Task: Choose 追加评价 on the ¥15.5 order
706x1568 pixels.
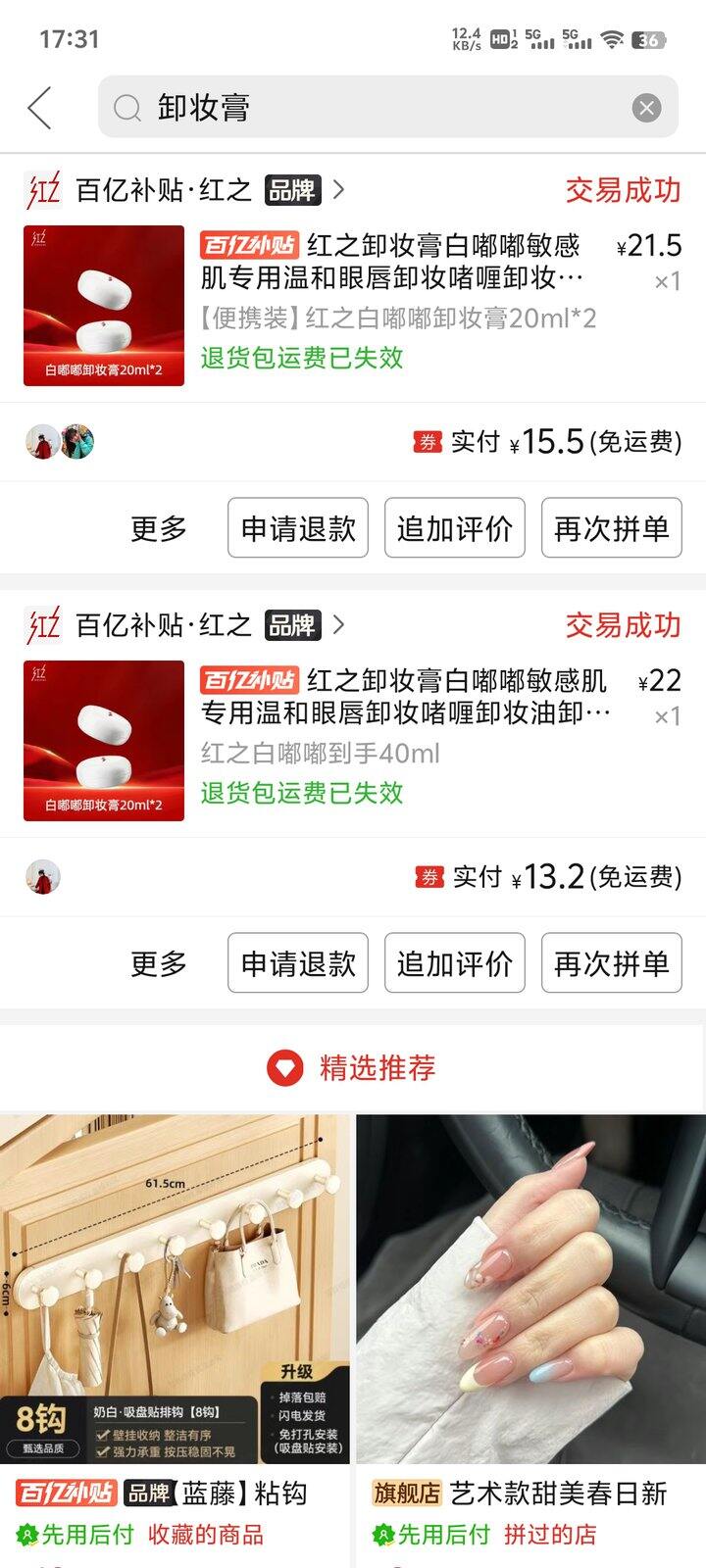Action: [x=455, y=528]
